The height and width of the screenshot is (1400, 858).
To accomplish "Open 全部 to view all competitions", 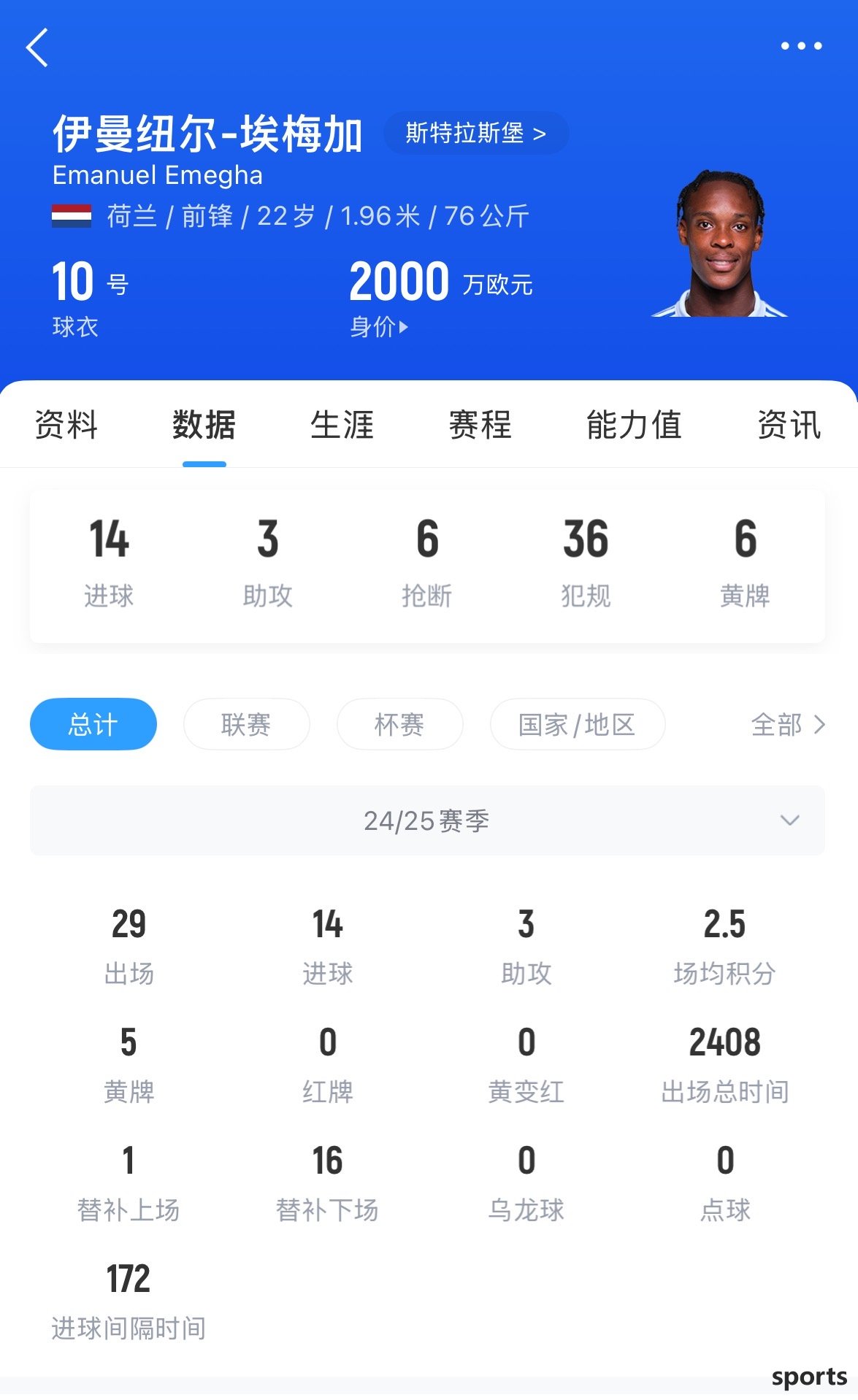I will pyautogui.click(x=787, y=724).
